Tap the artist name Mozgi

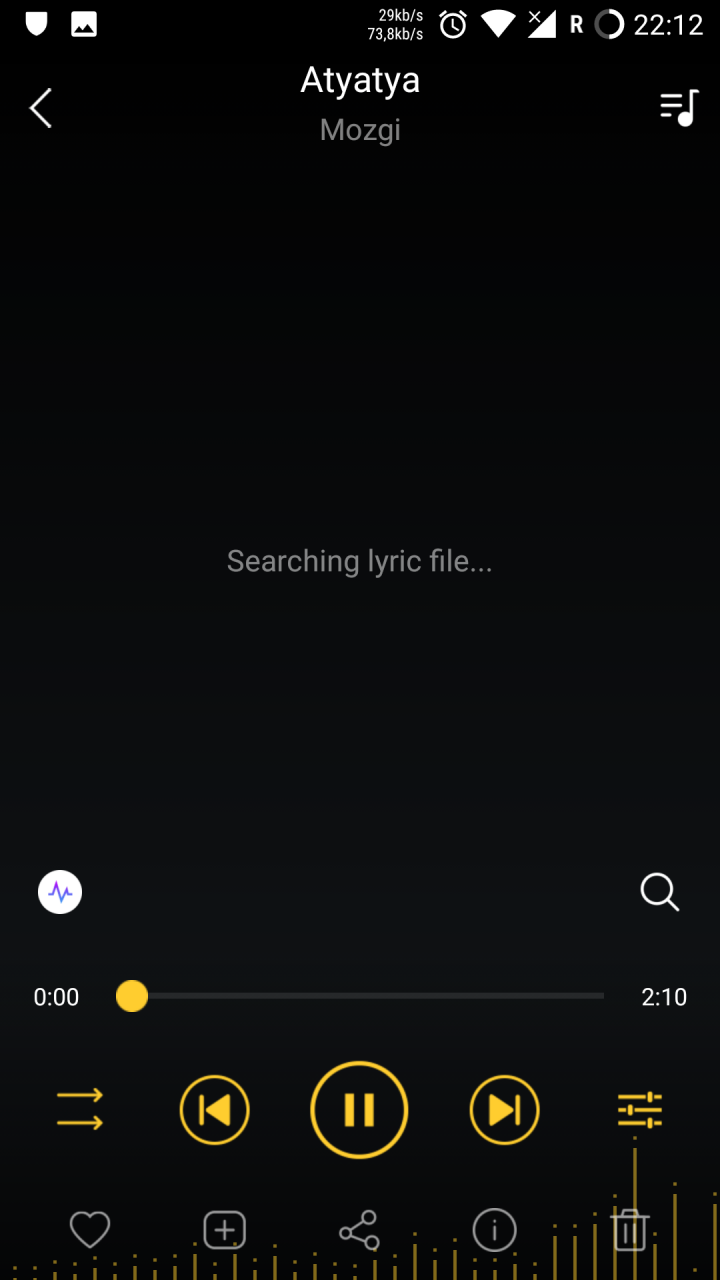[x=359, y=129]
